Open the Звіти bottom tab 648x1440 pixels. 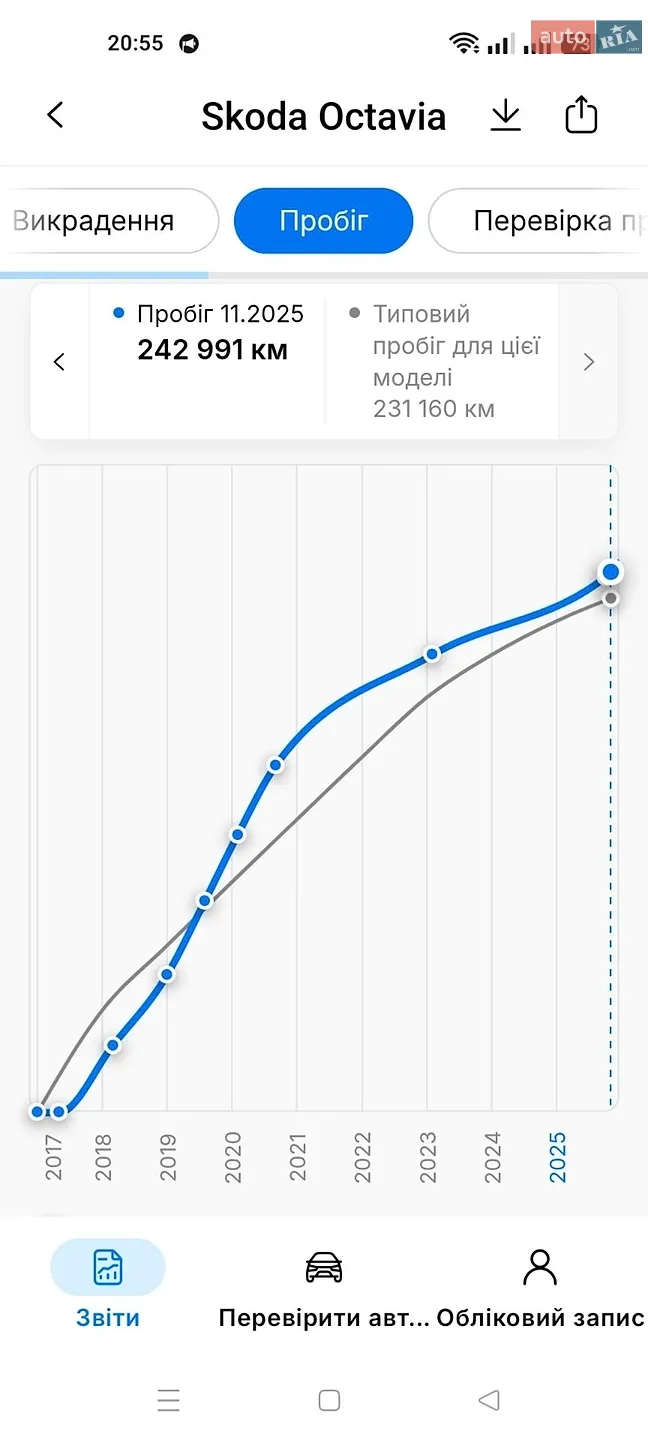pyautogui.click(x=108, y=1285)
